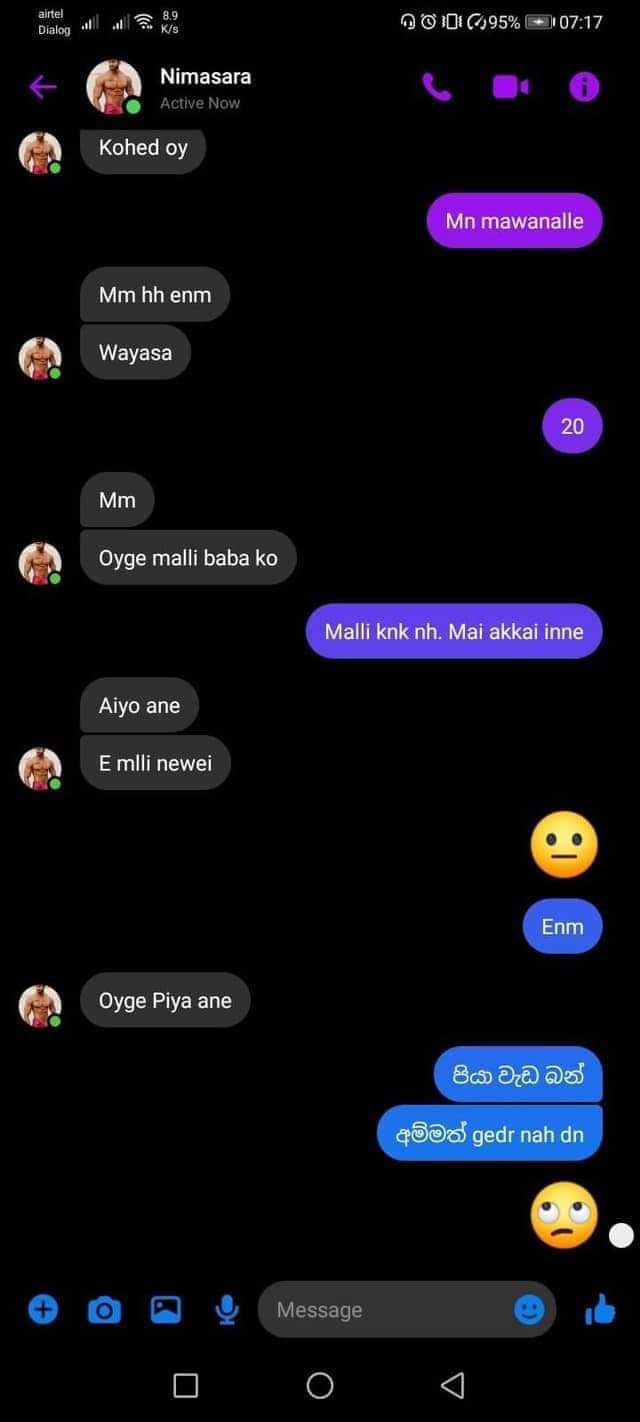Open more attachment options plus button
Image resolution: width=640 pixels, height=1422 pixels.
point(42,1309)
